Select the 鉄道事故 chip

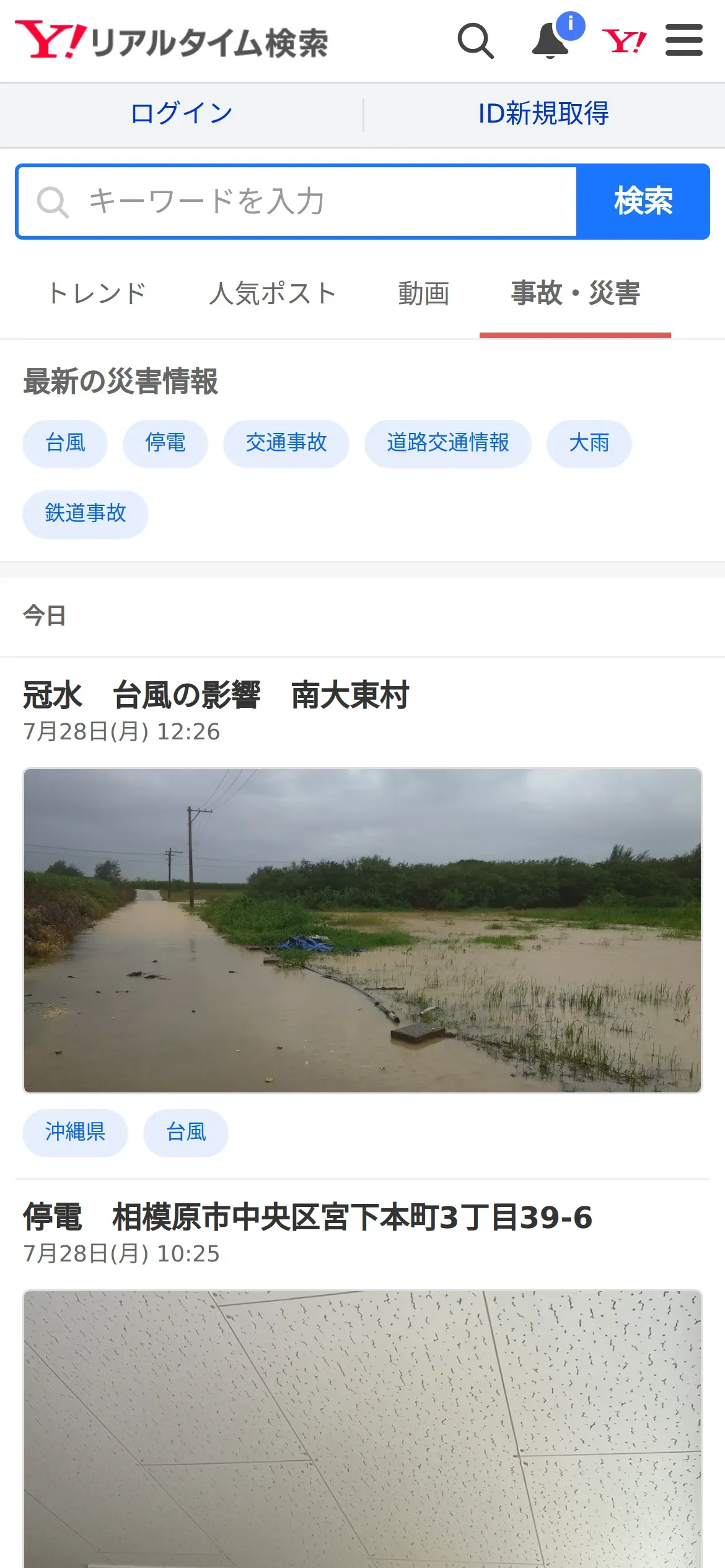(x=86, y=514)
